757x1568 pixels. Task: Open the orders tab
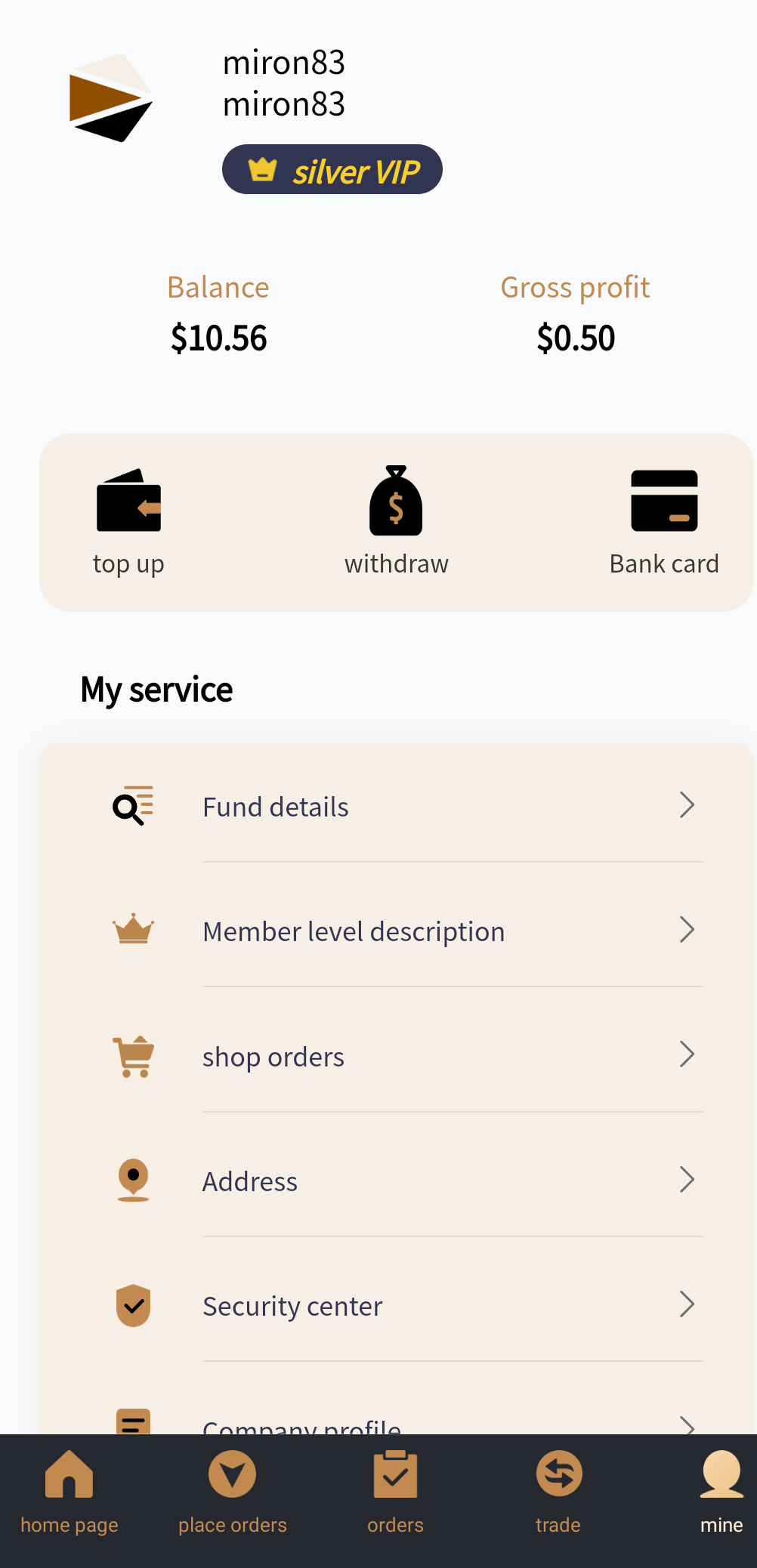[395, 1492]
